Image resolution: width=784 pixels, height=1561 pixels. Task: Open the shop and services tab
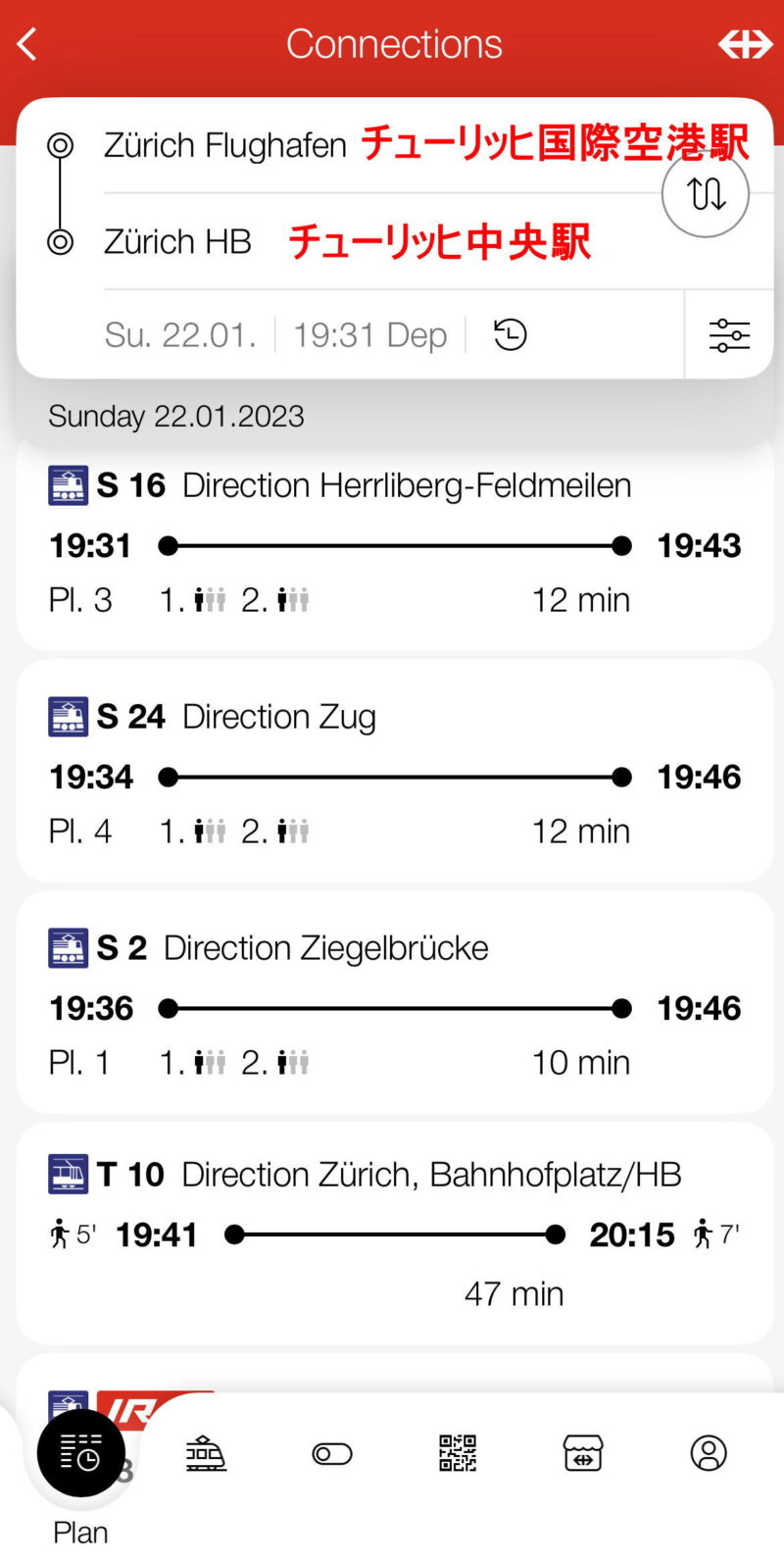click(583, 1453)
